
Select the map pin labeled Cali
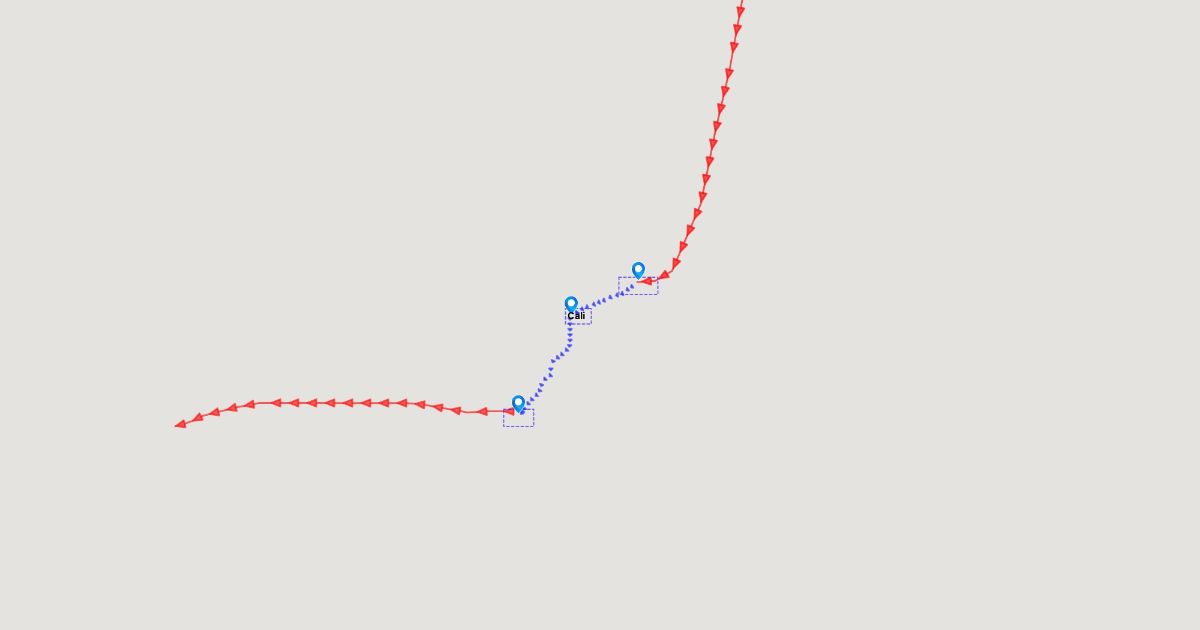click(571, 304)
